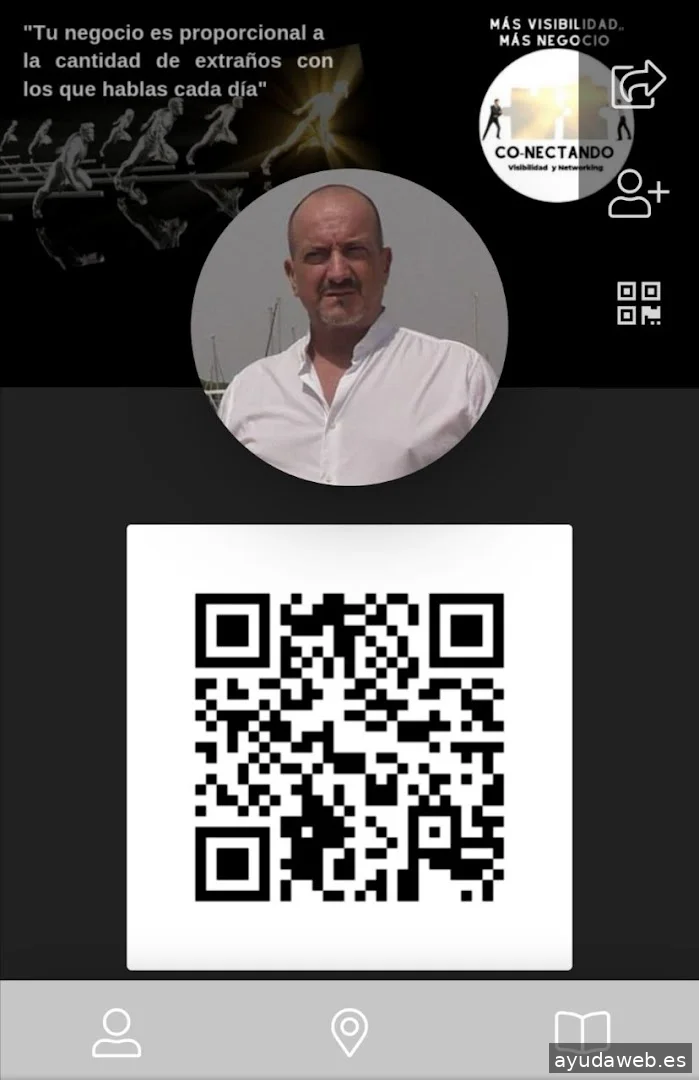Open the open-book catalog tab
The height and width of the screenshot is (1080, 699).
click(582, 1030)
